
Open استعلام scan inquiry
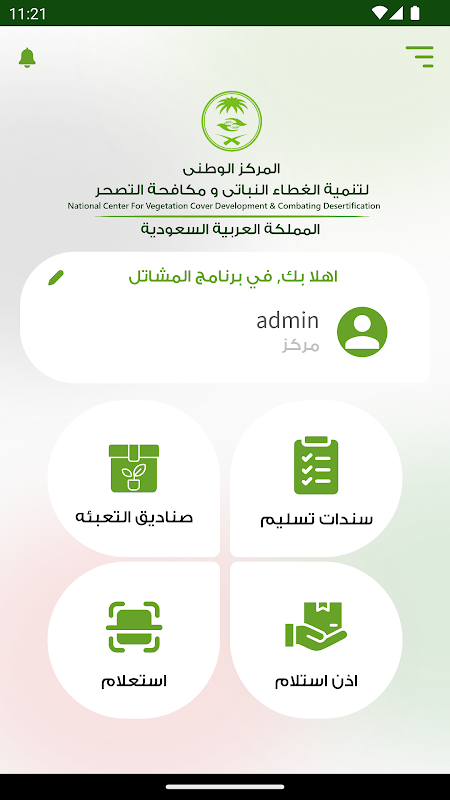tap(134, 640)
